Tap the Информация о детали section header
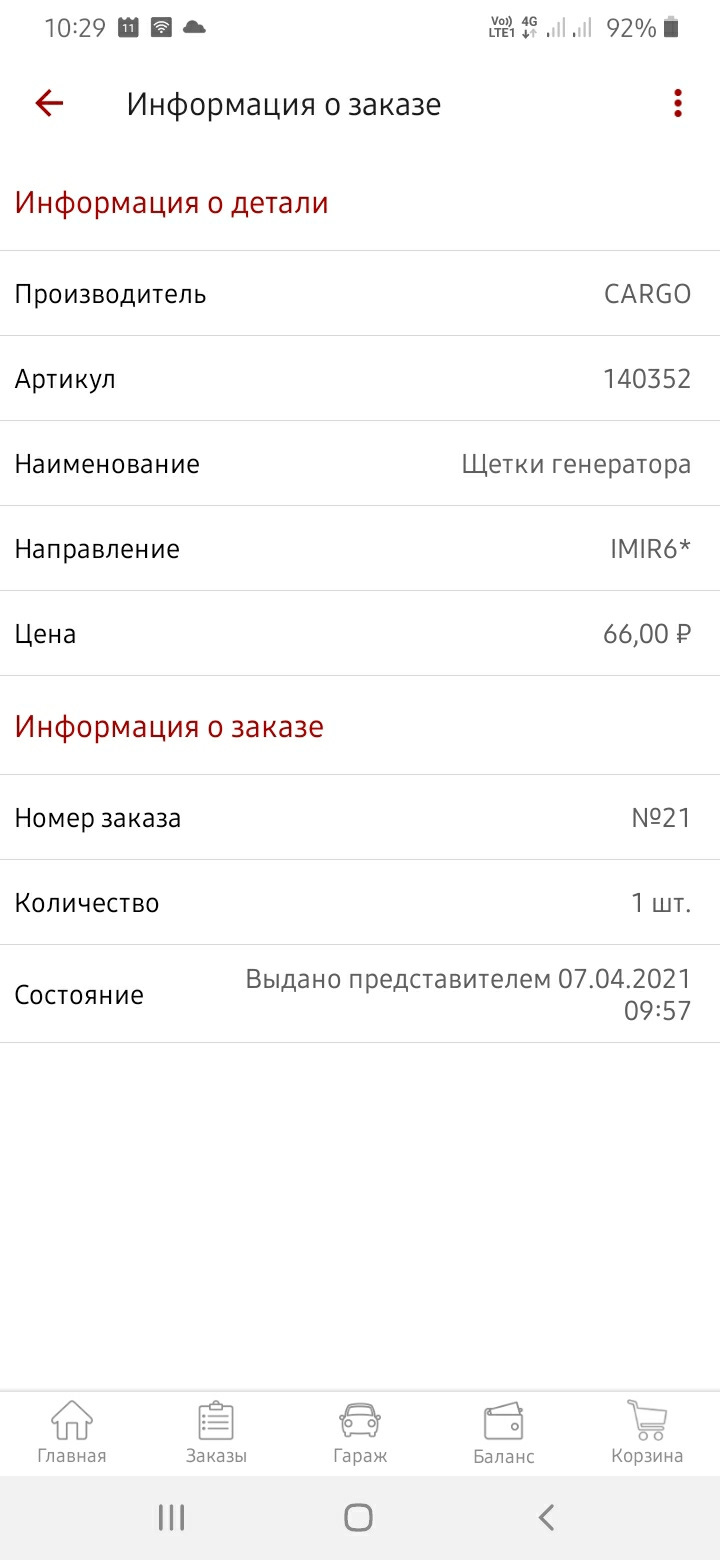 click(x=170, y=202)
